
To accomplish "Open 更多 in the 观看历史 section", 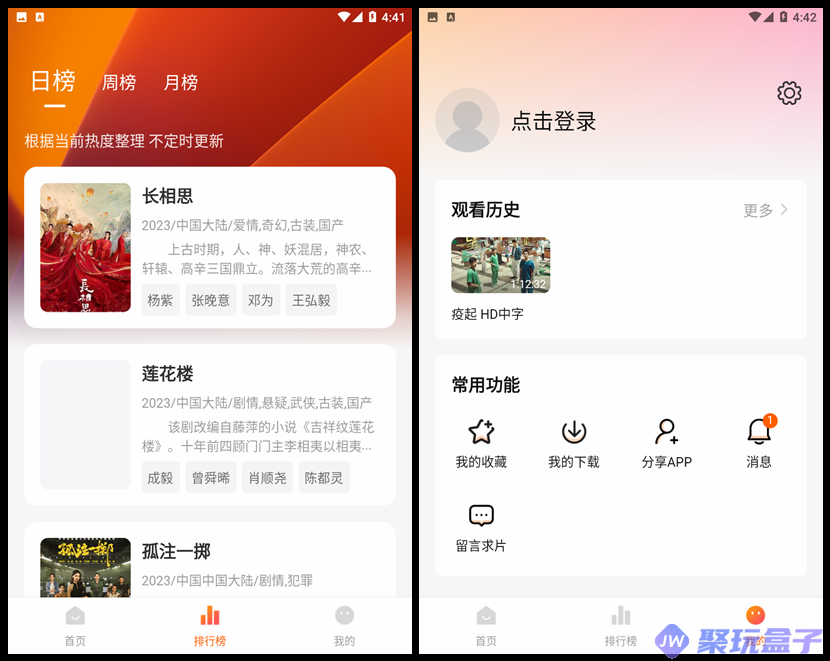I will (x=766, y=210).
